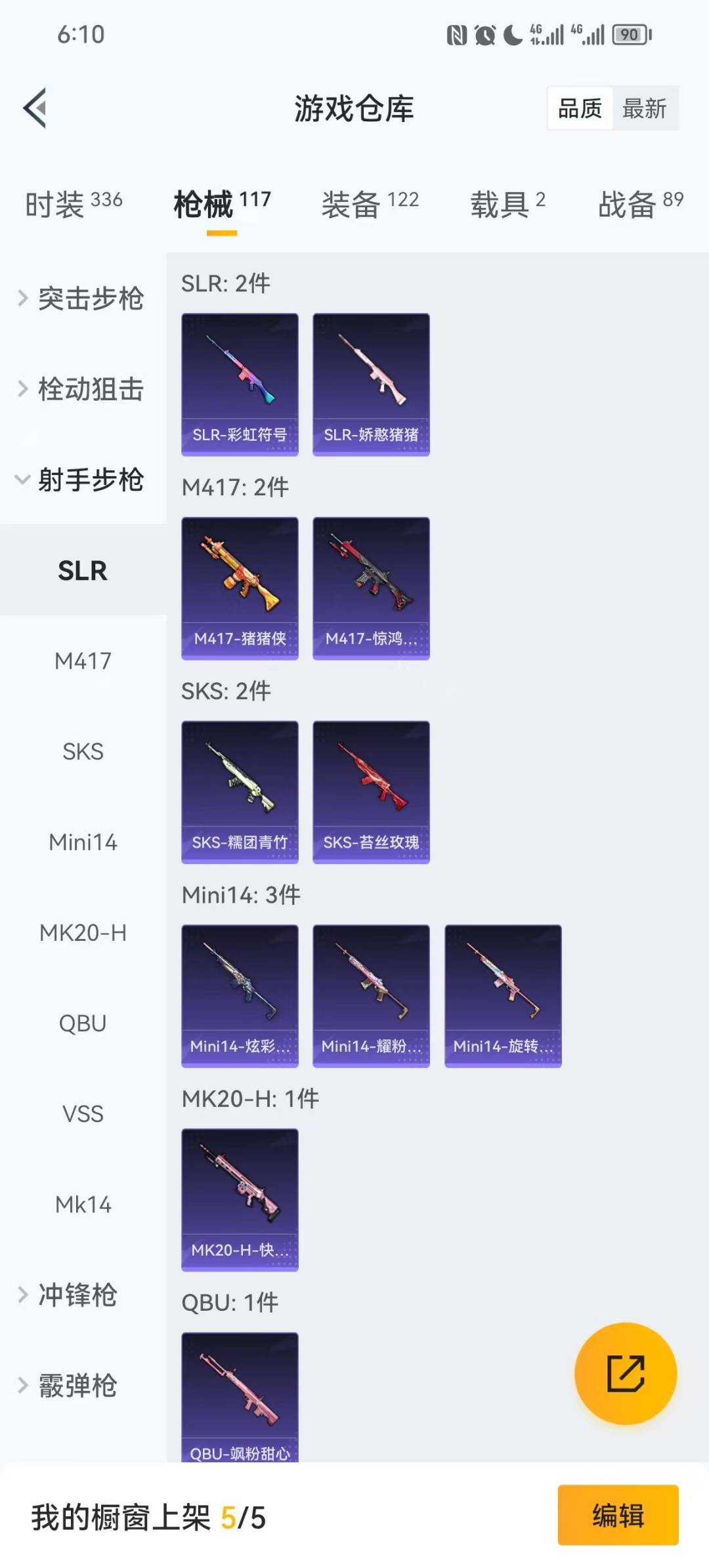Expand the 突击步枪 category
Viewport: 709px width, 1568px height.
pos(82,299)
